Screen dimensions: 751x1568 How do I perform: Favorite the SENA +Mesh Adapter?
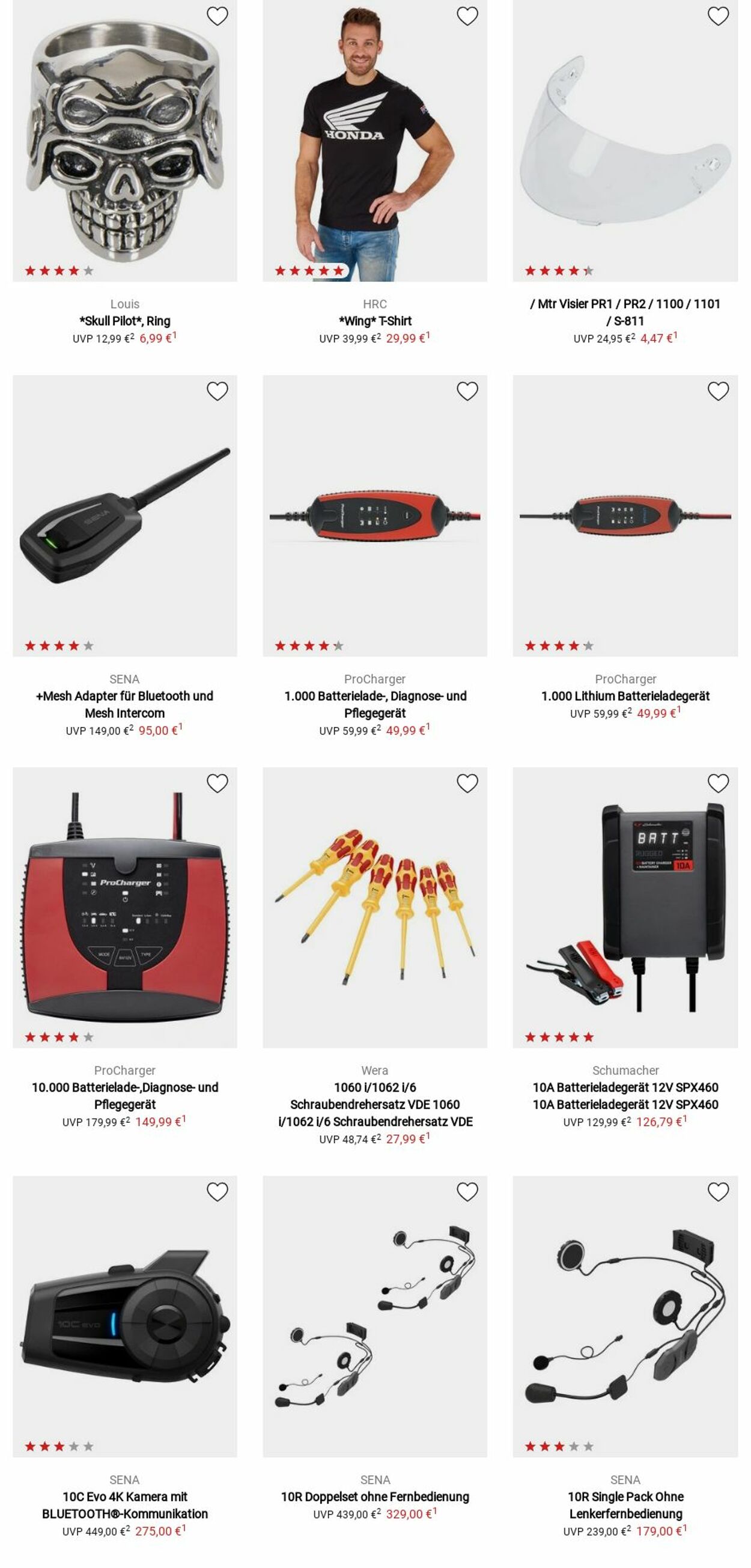coord(217,390)
